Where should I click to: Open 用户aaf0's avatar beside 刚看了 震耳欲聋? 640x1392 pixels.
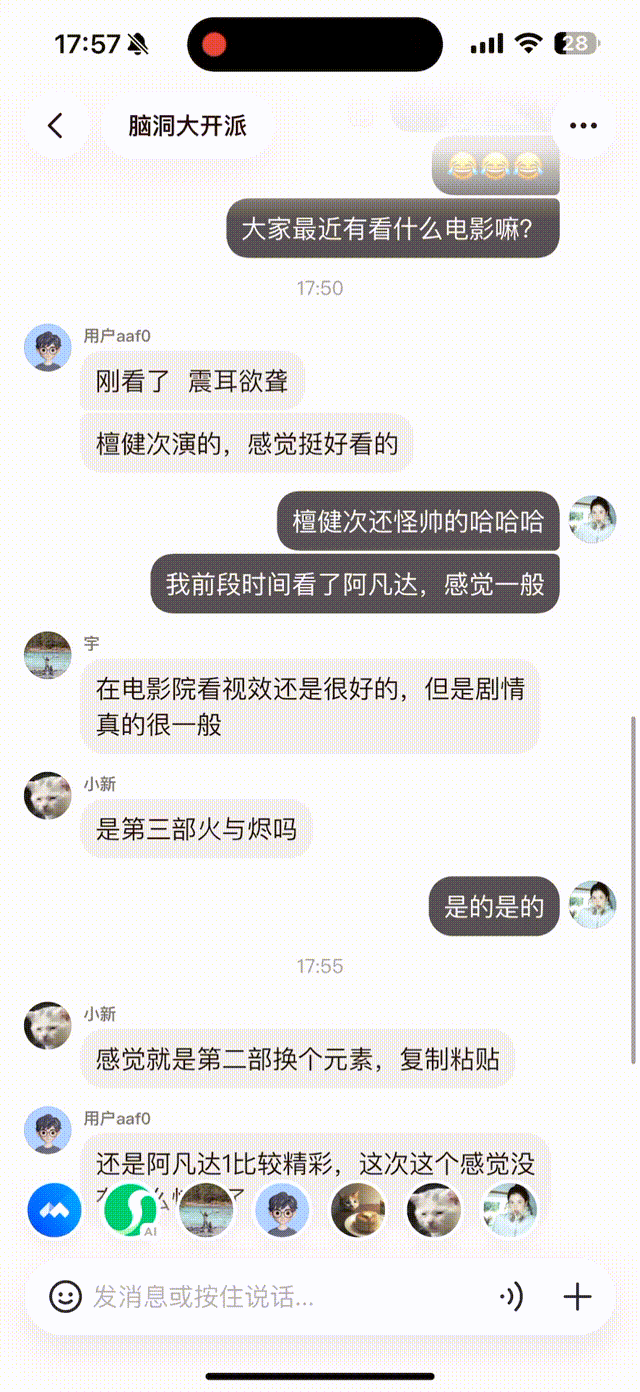coord(47,347)
